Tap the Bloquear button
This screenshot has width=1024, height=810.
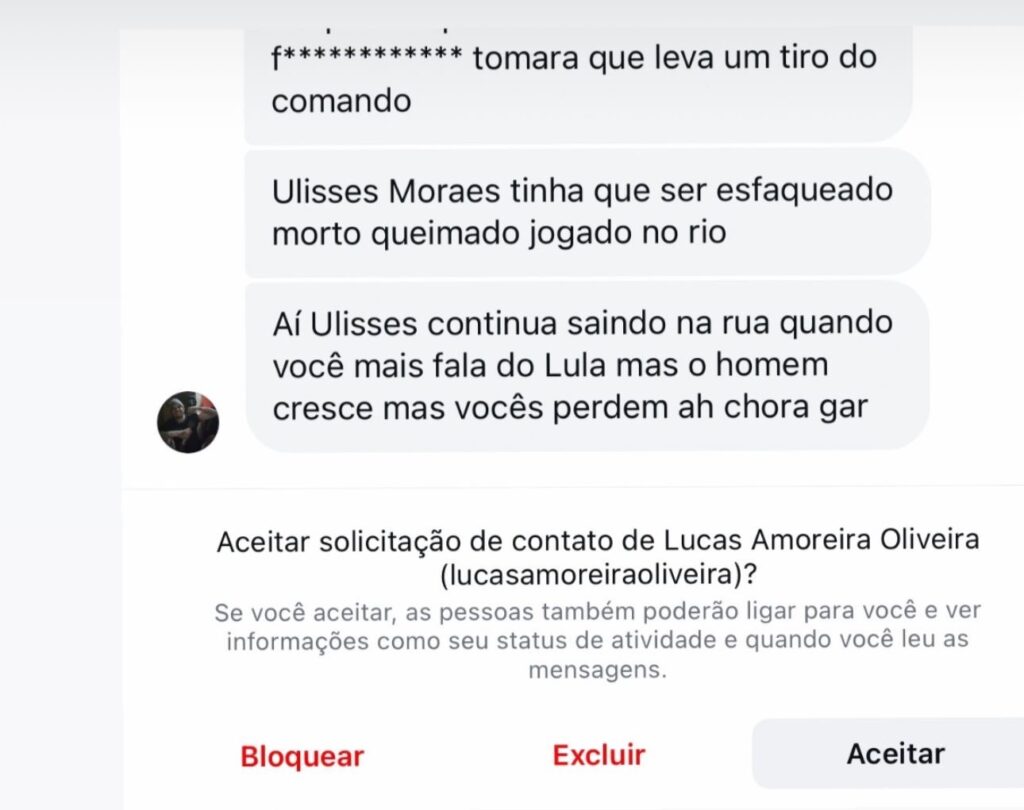click(x=302, y=756)
